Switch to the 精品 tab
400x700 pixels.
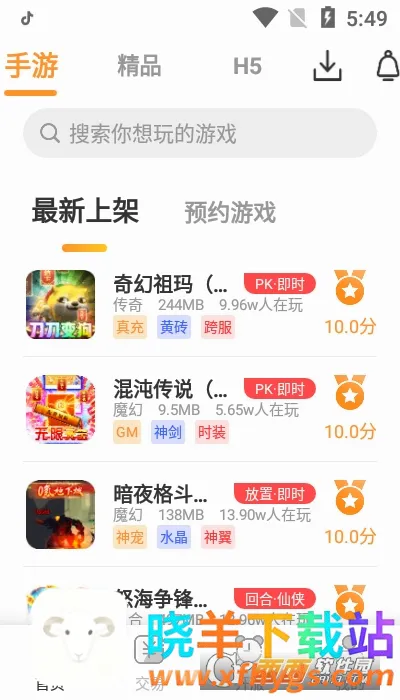click(139, 66)
